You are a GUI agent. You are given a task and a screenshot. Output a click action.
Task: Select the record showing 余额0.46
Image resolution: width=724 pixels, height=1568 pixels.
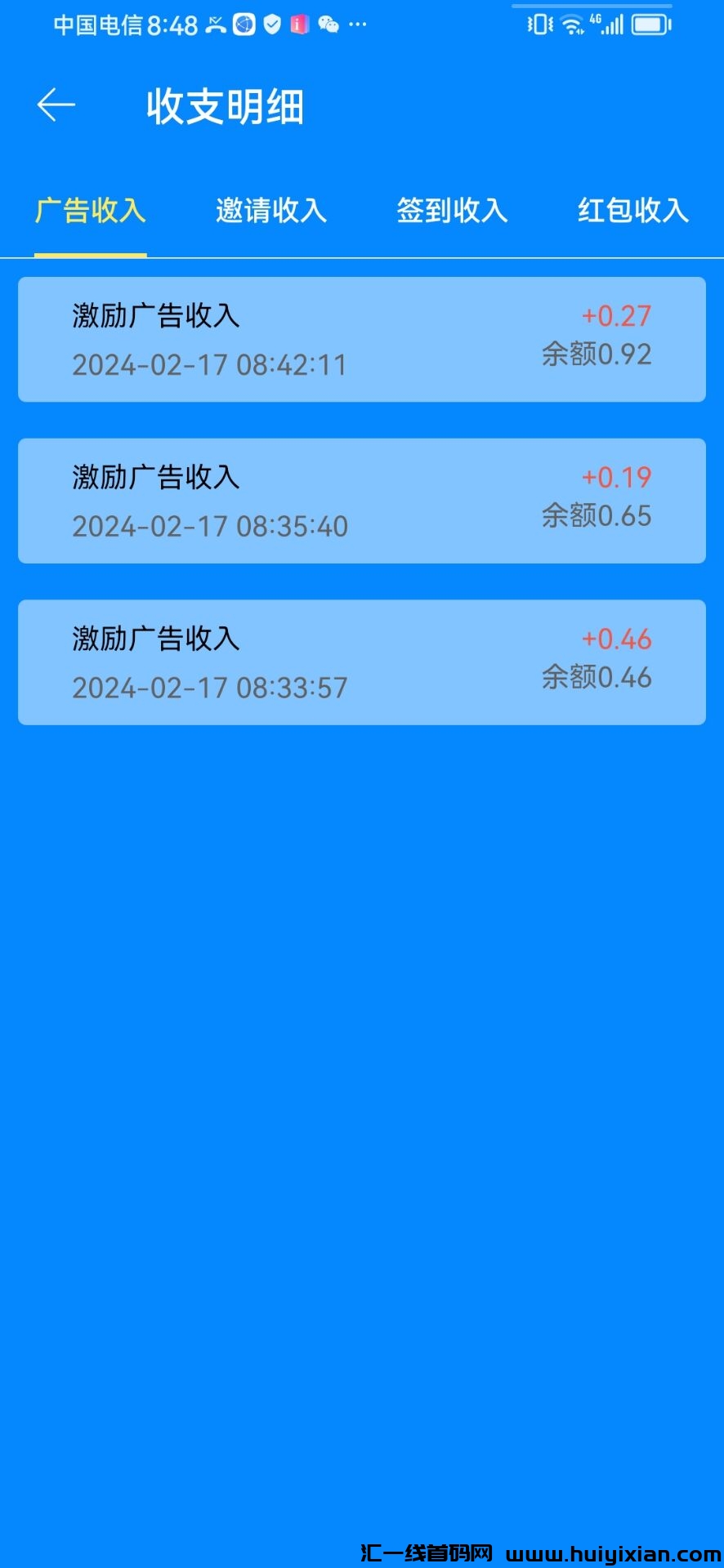[x=362, y=661]
